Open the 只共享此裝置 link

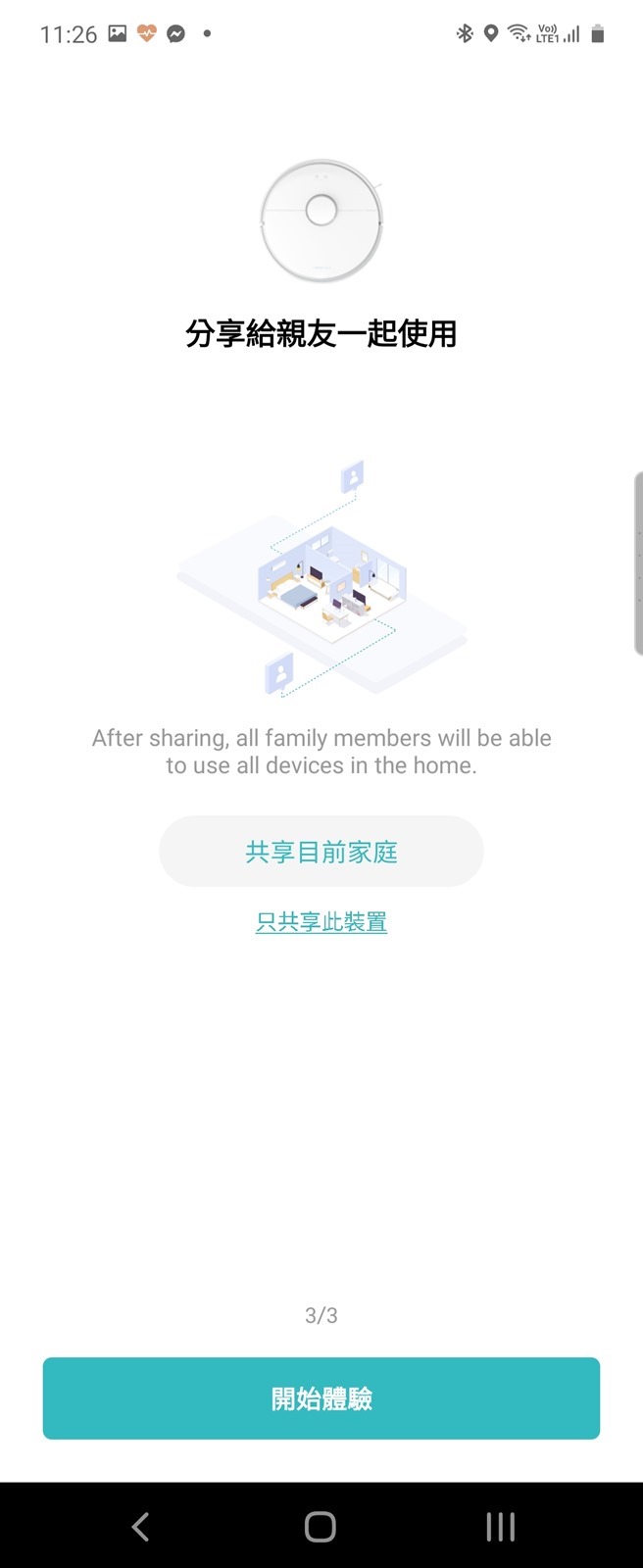click(321, 922)
